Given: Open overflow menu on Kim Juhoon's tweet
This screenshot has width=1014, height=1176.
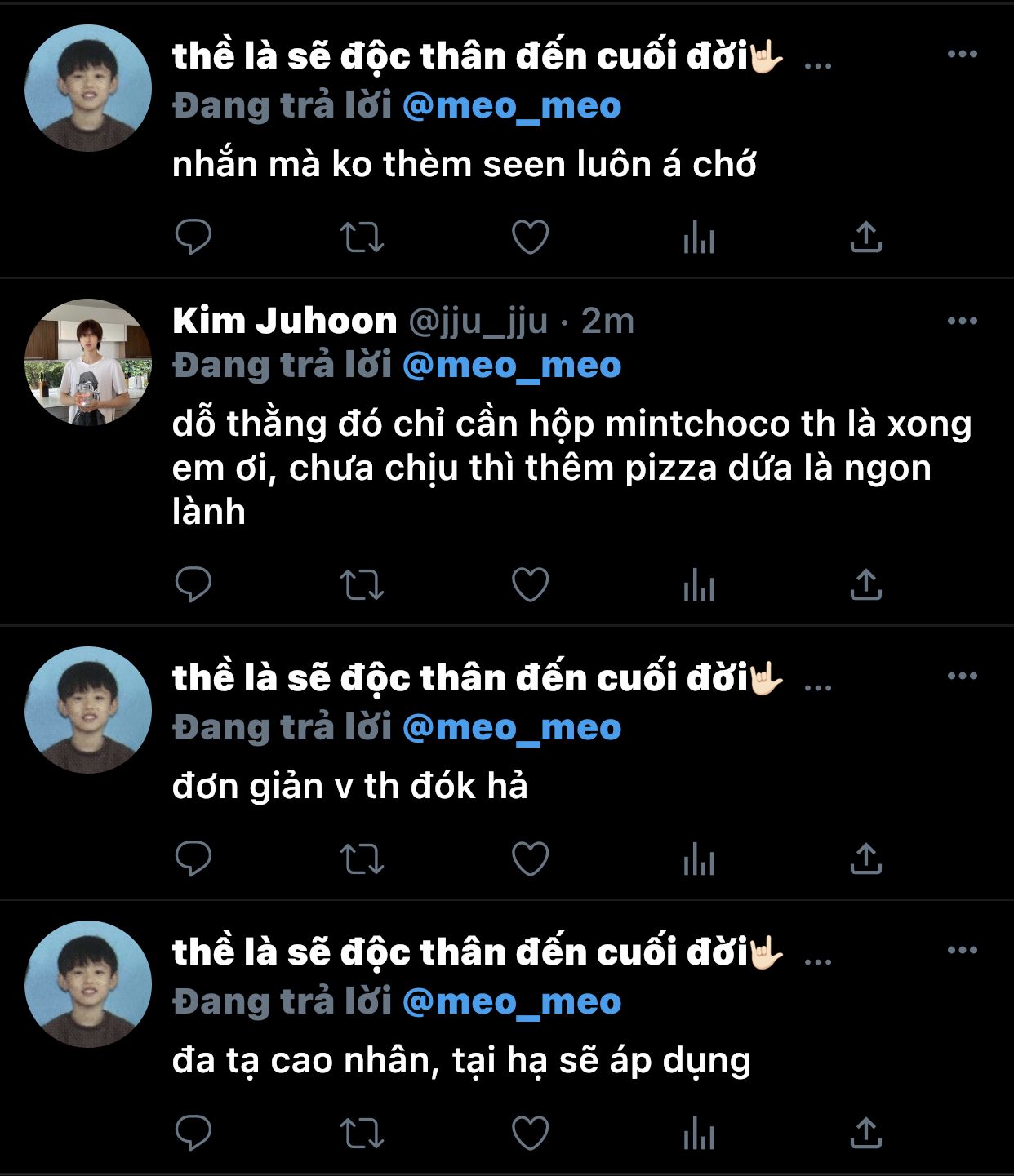Looking at the screenshot, I should 962,321.
